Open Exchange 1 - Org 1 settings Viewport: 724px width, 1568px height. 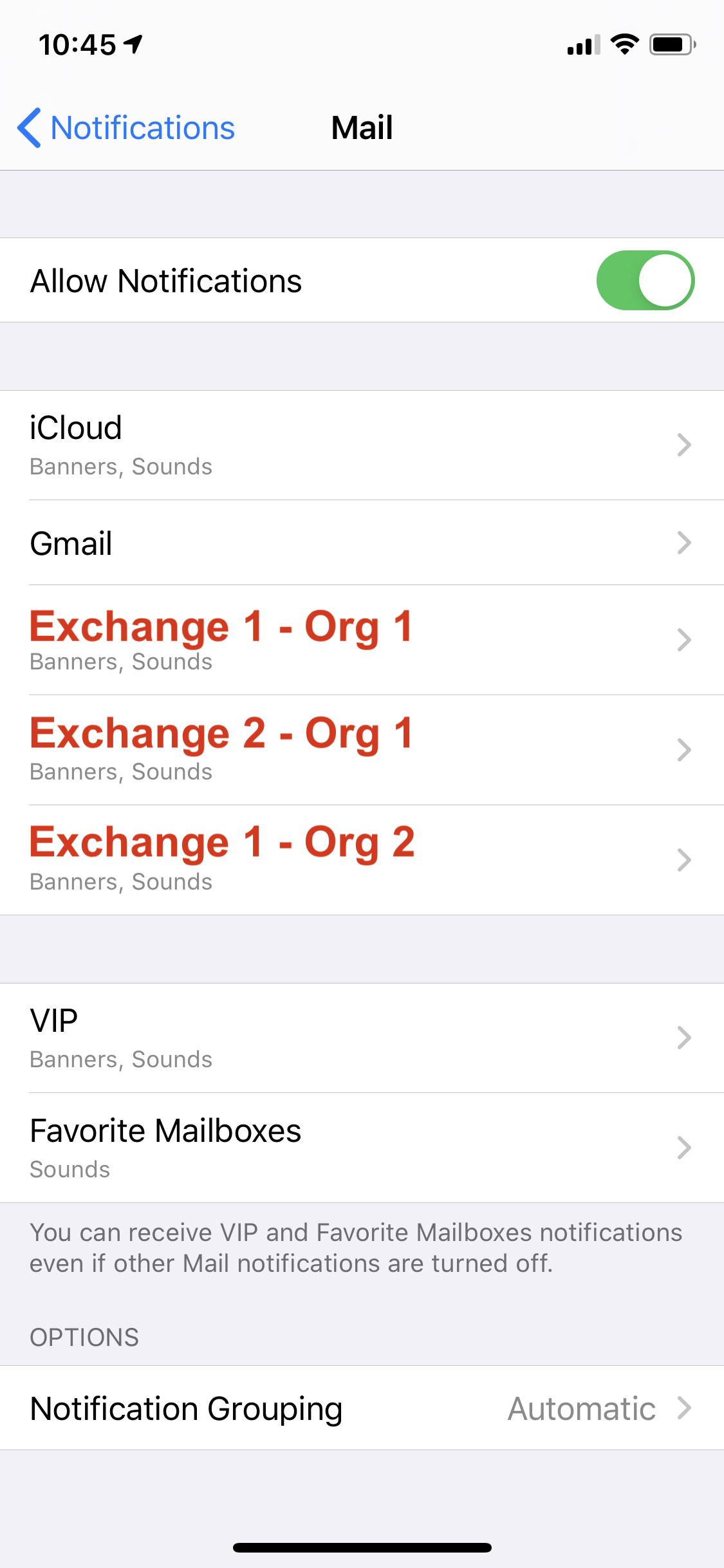pyautogui.click(x=360, y=640)
